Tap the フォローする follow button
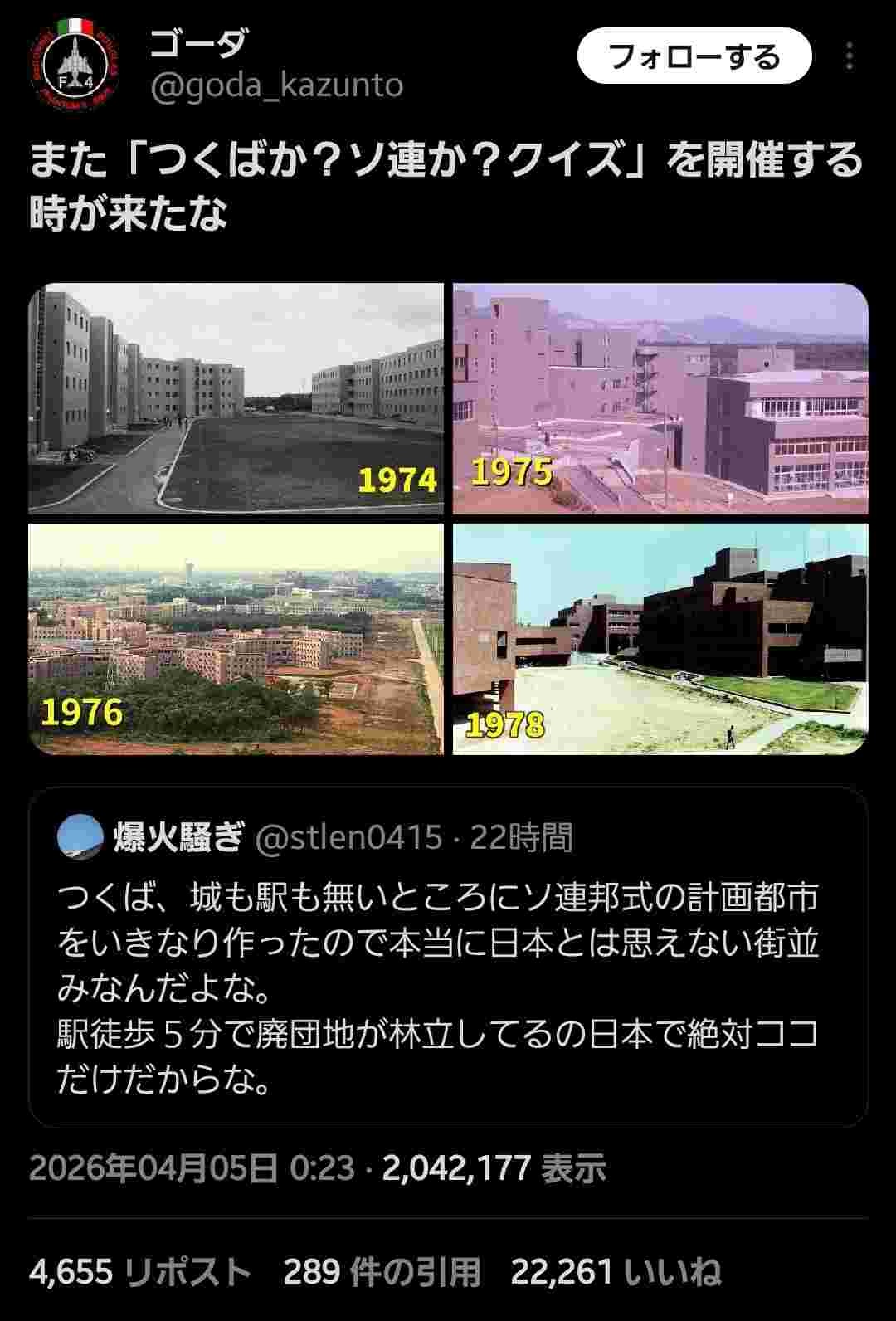 point(694,56)
